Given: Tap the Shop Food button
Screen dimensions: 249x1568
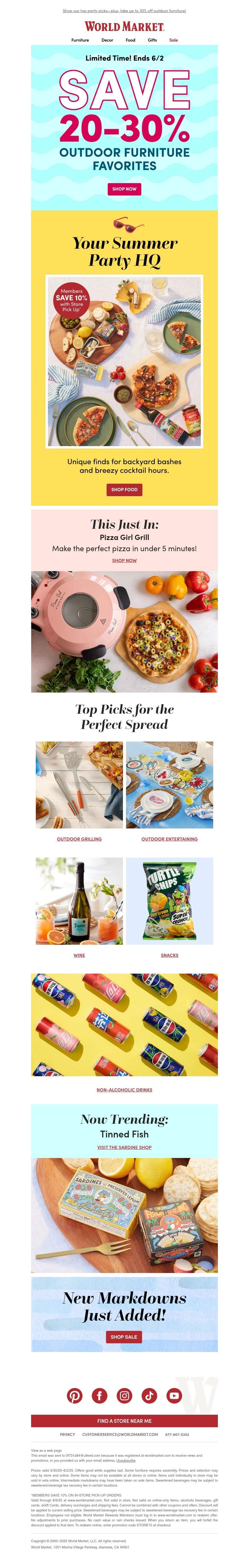Looking at the screenshot, I should 124,489.
